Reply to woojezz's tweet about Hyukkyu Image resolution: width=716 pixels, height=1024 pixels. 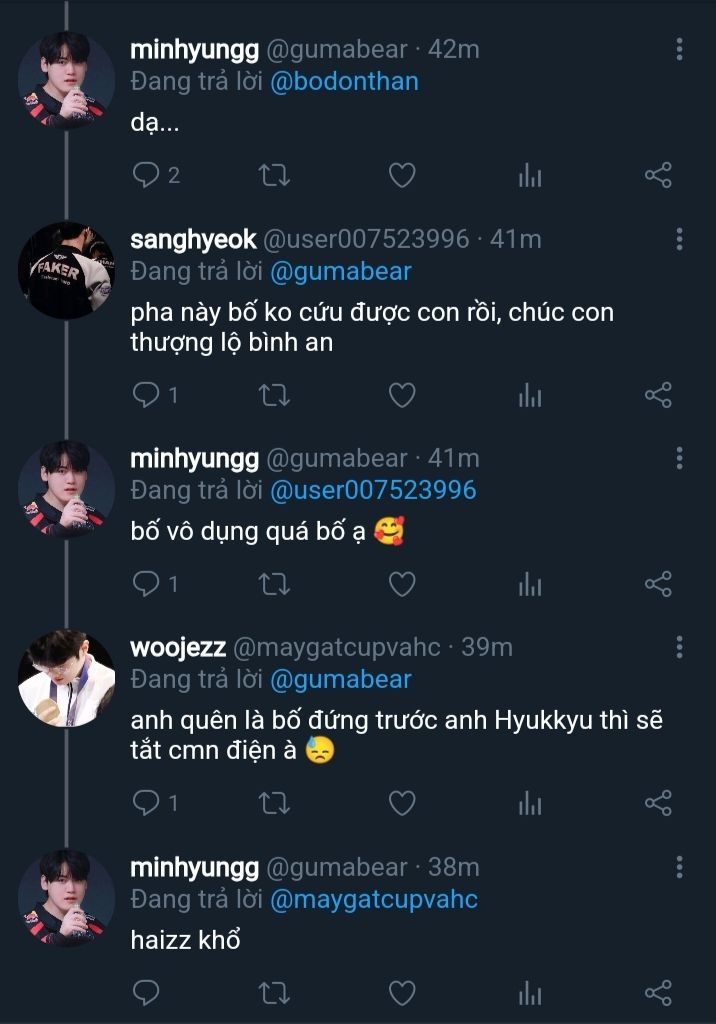[x=147, y=802]
